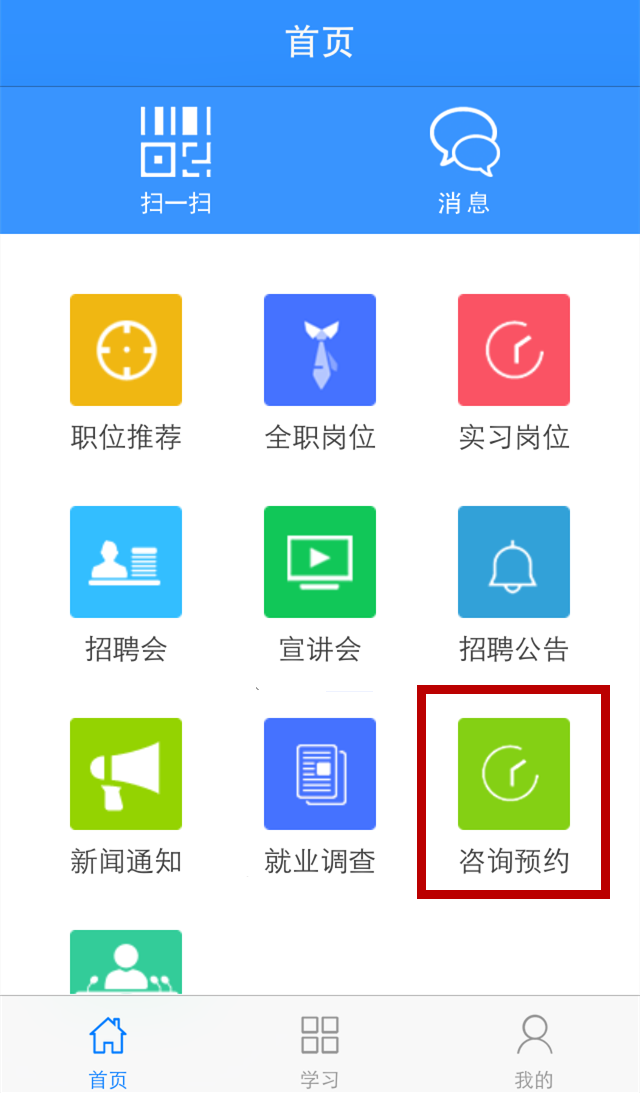Viewport: 640px width, 1093px height.
Task: Open 招聘会 job fairs
Action: pyautogui.click(x=126, y=562)
